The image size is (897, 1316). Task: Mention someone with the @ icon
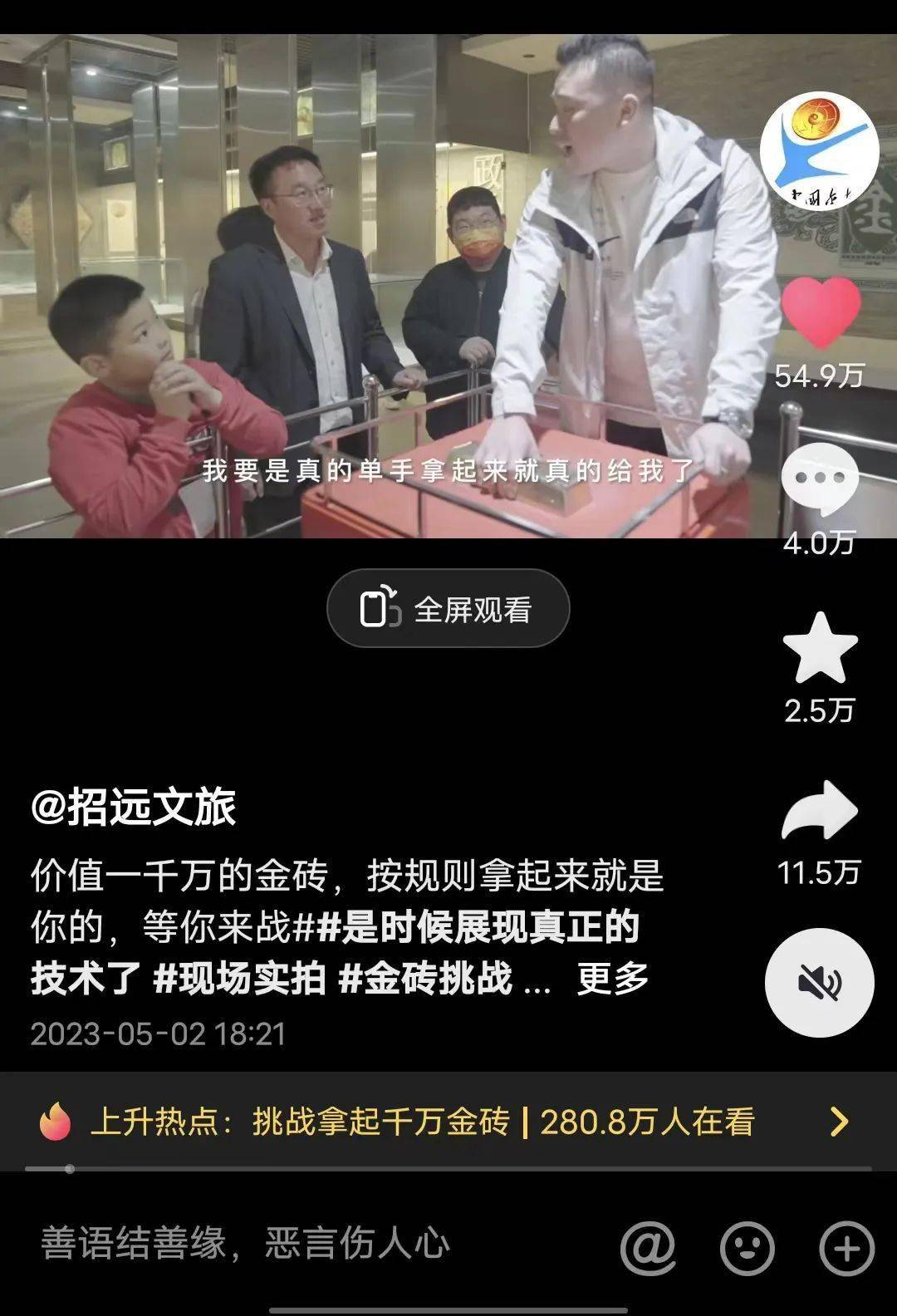point(648,1247)
